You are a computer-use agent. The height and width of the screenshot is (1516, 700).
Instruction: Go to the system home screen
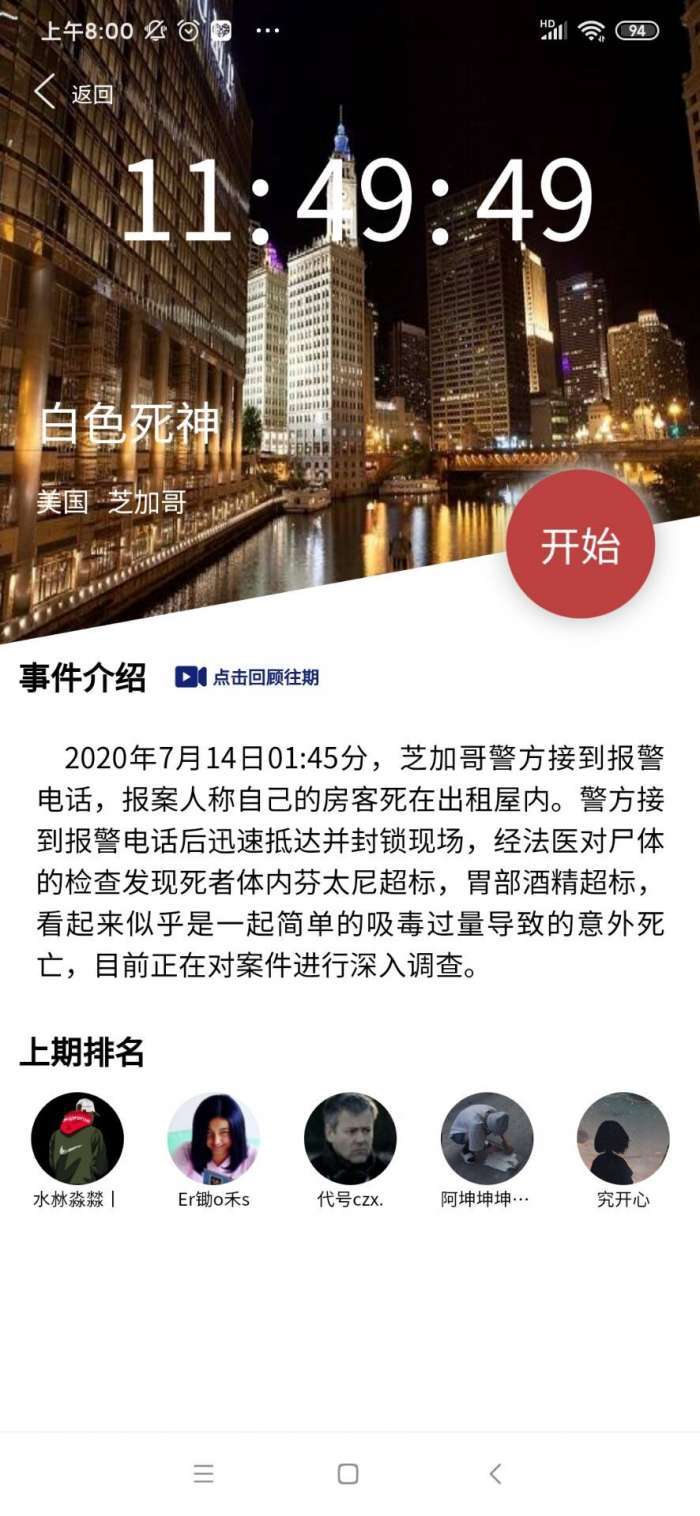(348, 1473)
